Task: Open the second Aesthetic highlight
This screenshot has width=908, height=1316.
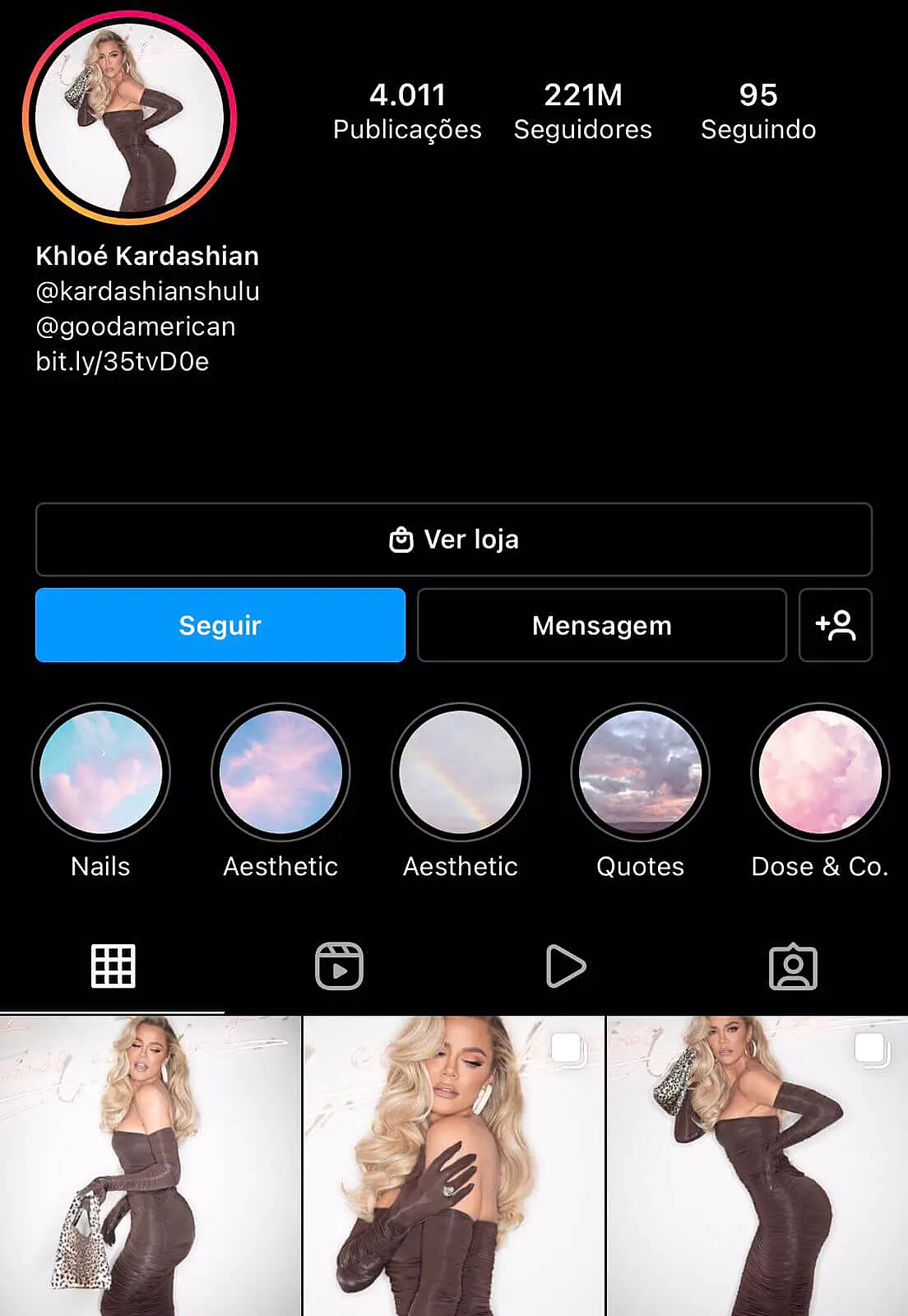Action: (461, 772)
